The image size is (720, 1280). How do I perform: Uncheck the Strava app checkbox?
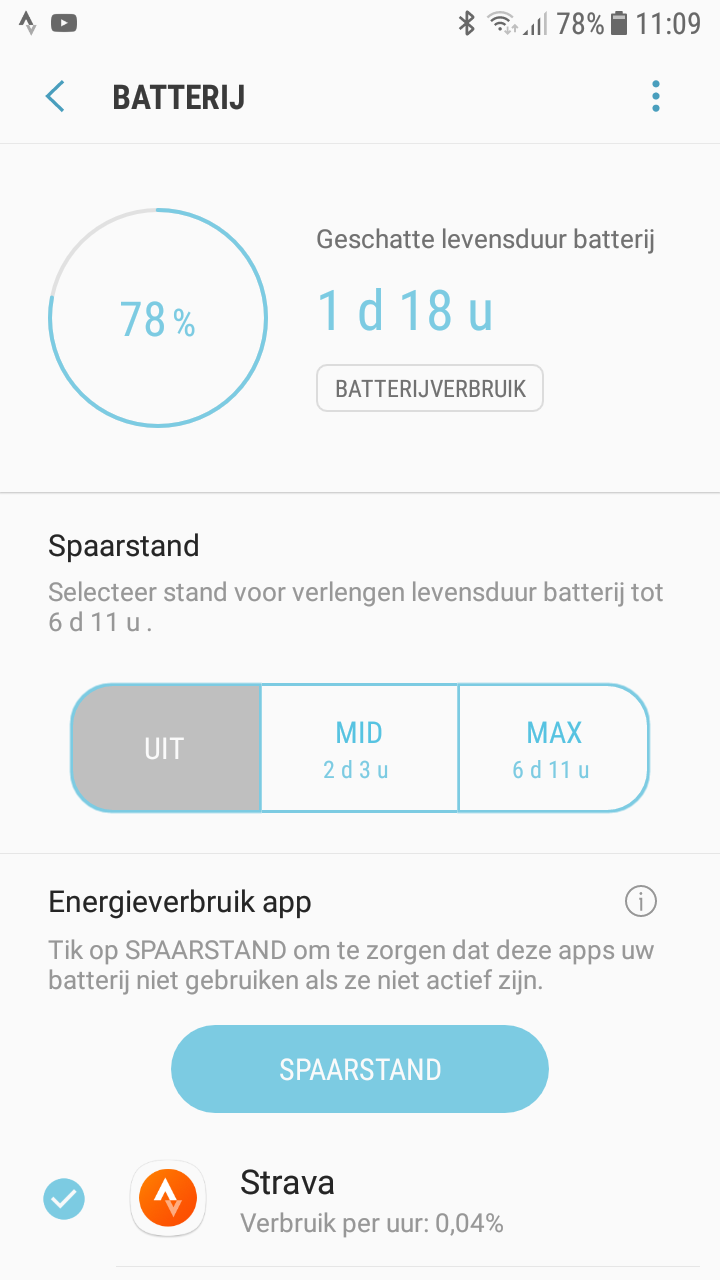[64, 1199]
